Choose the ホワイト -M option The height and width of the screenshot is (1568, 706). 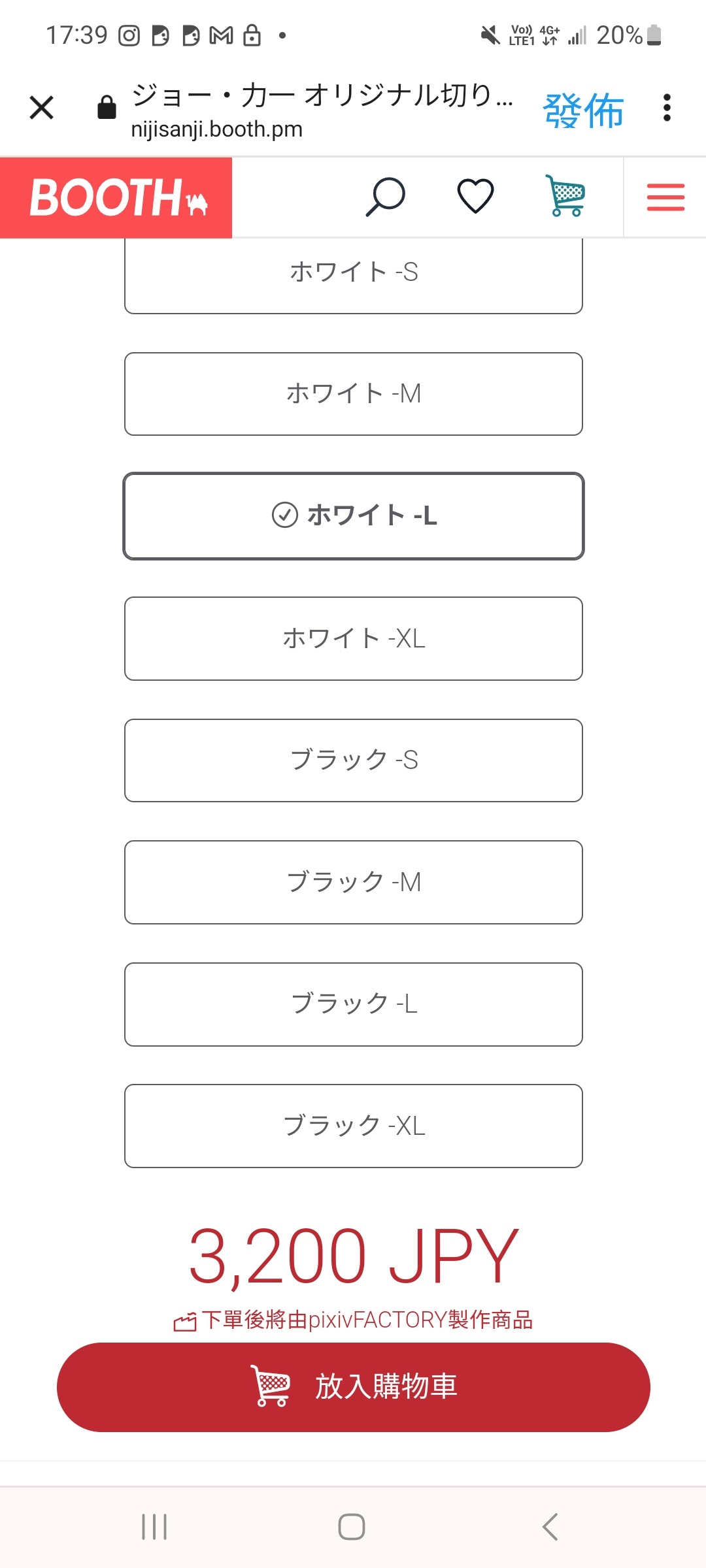[354, 394]
